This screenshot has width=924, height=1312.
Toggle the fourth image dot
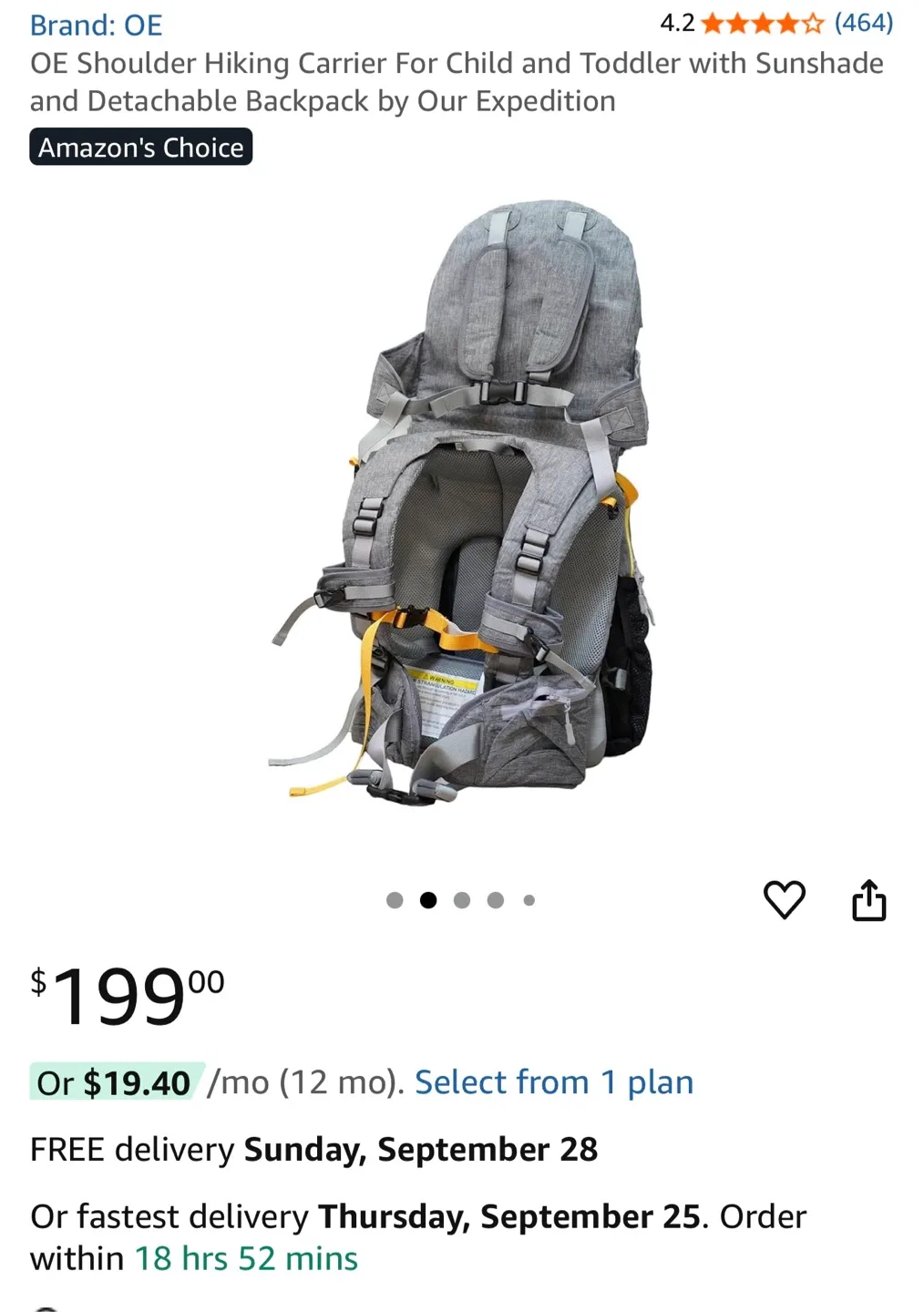point(496,899)
